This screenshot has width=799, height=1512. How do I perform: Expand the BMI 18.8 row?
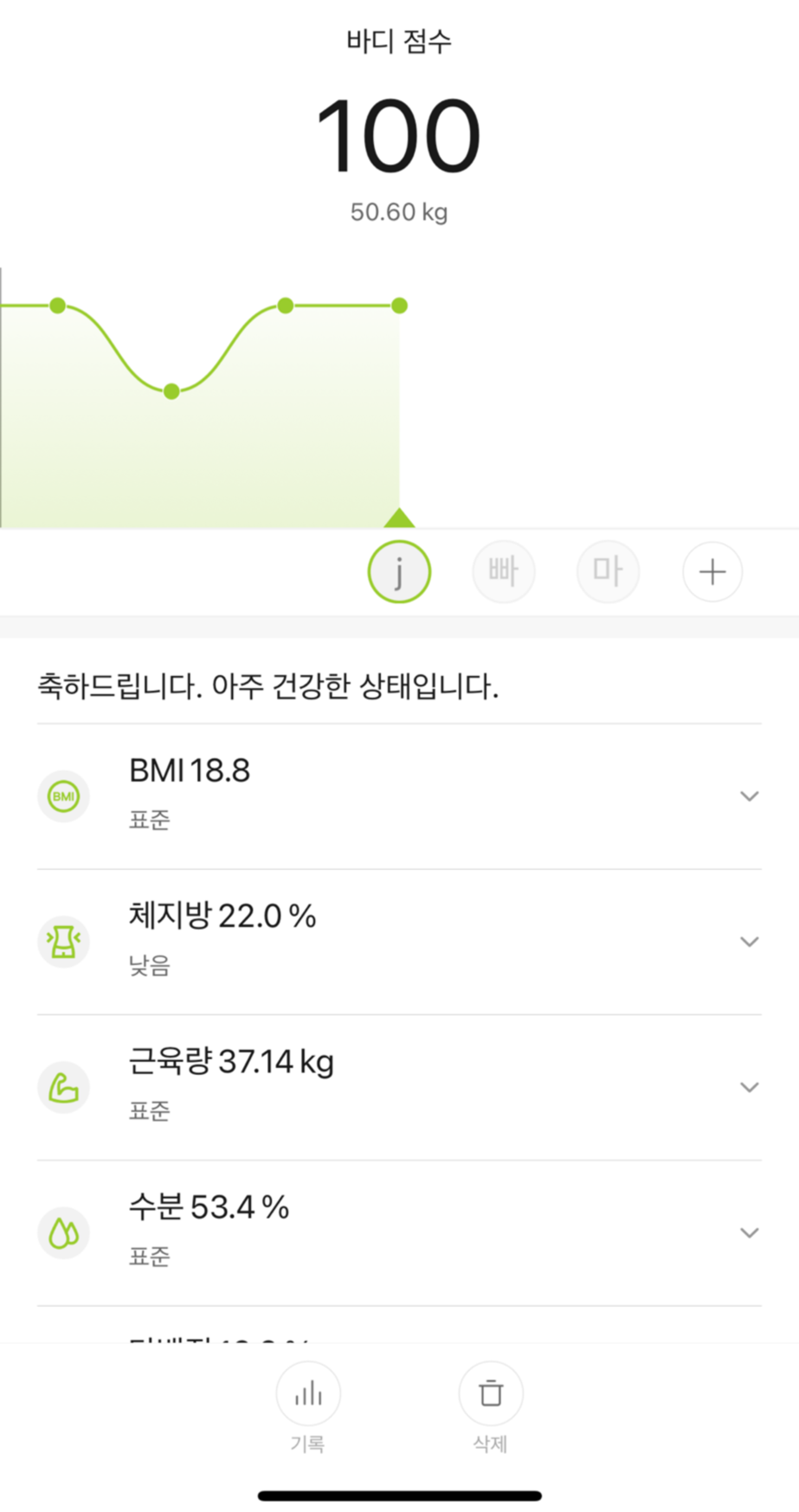point(399,796)
